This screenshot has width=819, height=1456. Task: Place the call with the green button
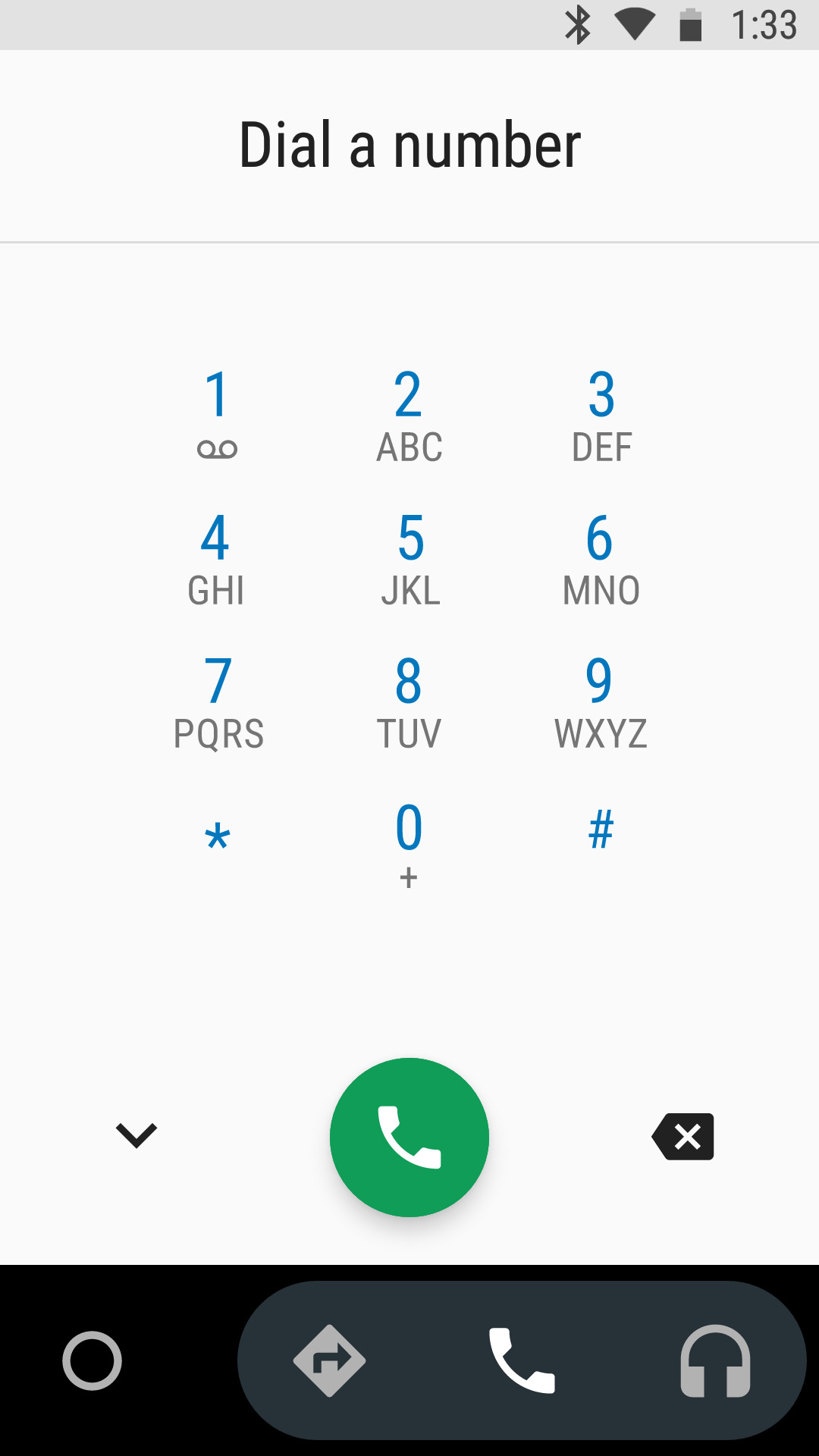click(x=409, y=1137)
